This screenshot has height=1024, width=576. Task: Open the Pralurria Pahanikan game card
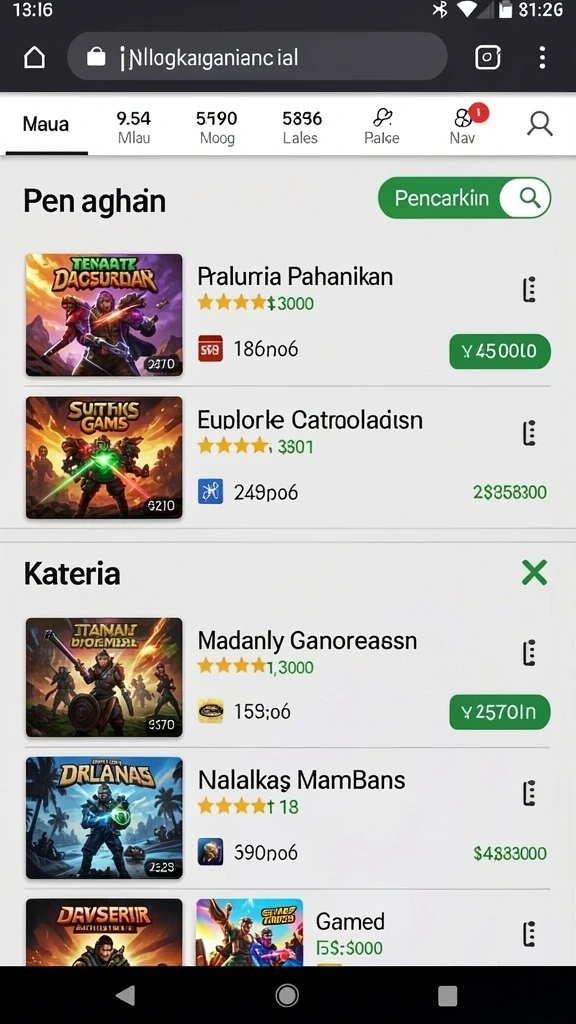click(288, 315)
